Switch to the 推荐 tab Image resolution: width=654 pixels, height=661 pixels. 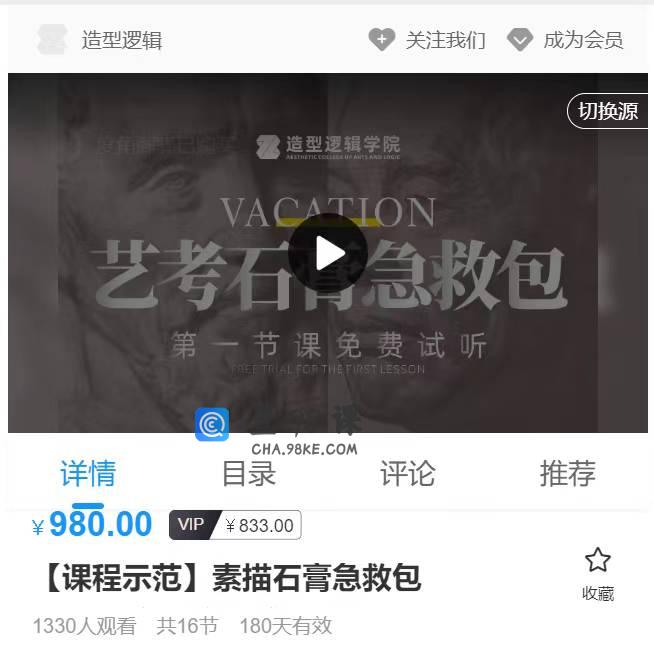coord(567,473)
